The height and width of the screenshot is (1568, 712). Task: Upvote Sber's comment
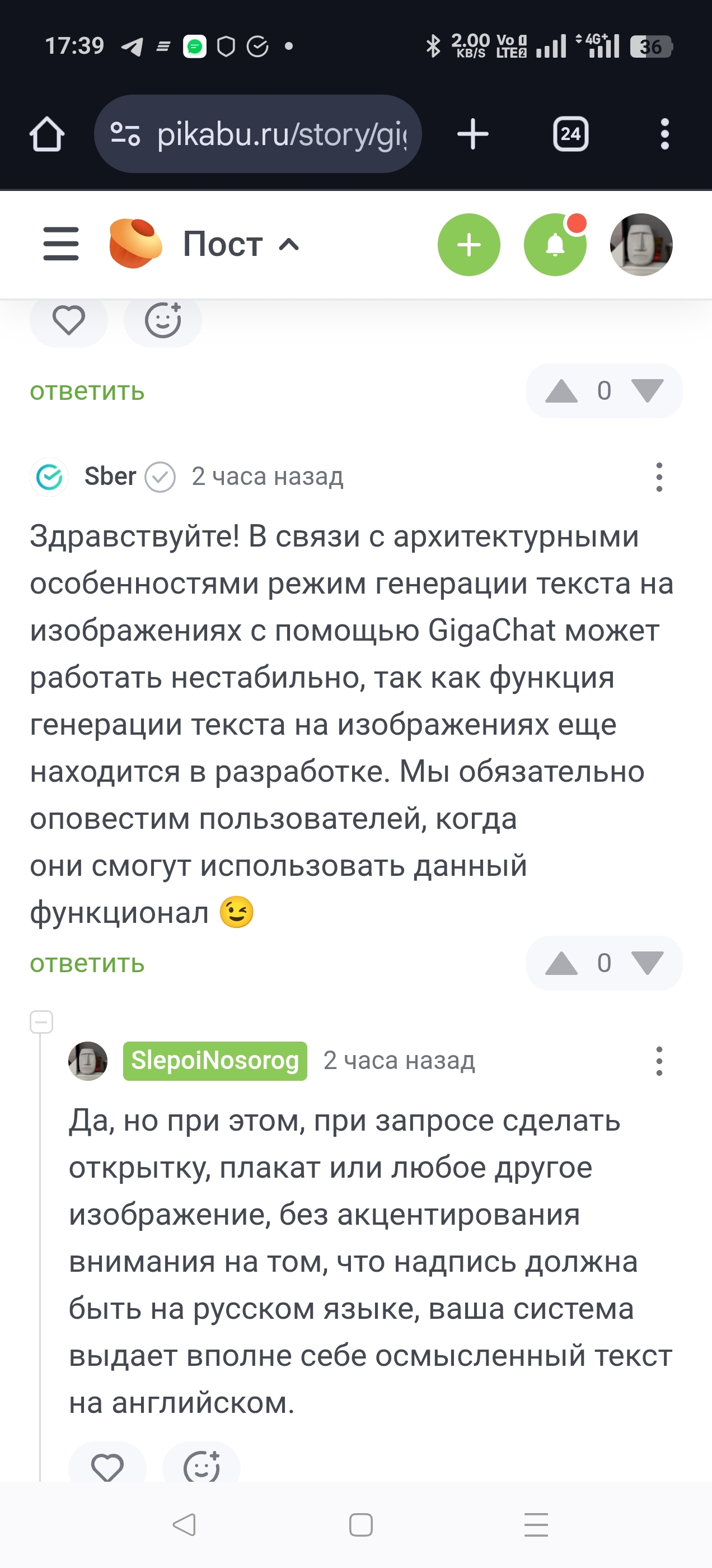pyautogui.click(x=561, y=964)
